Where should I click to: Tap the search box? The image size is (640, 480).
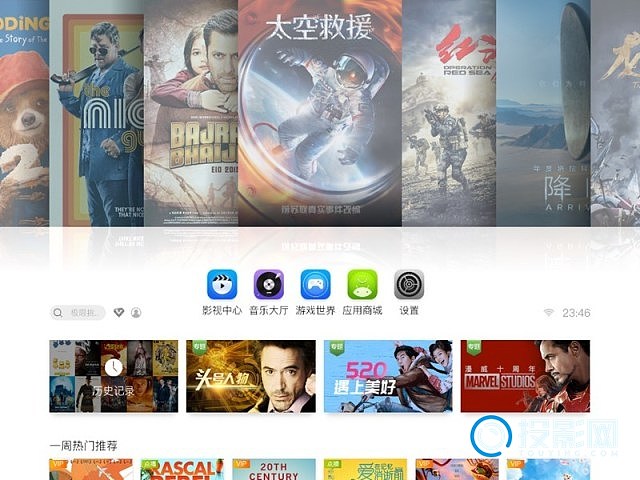click(x=78, y=313)
